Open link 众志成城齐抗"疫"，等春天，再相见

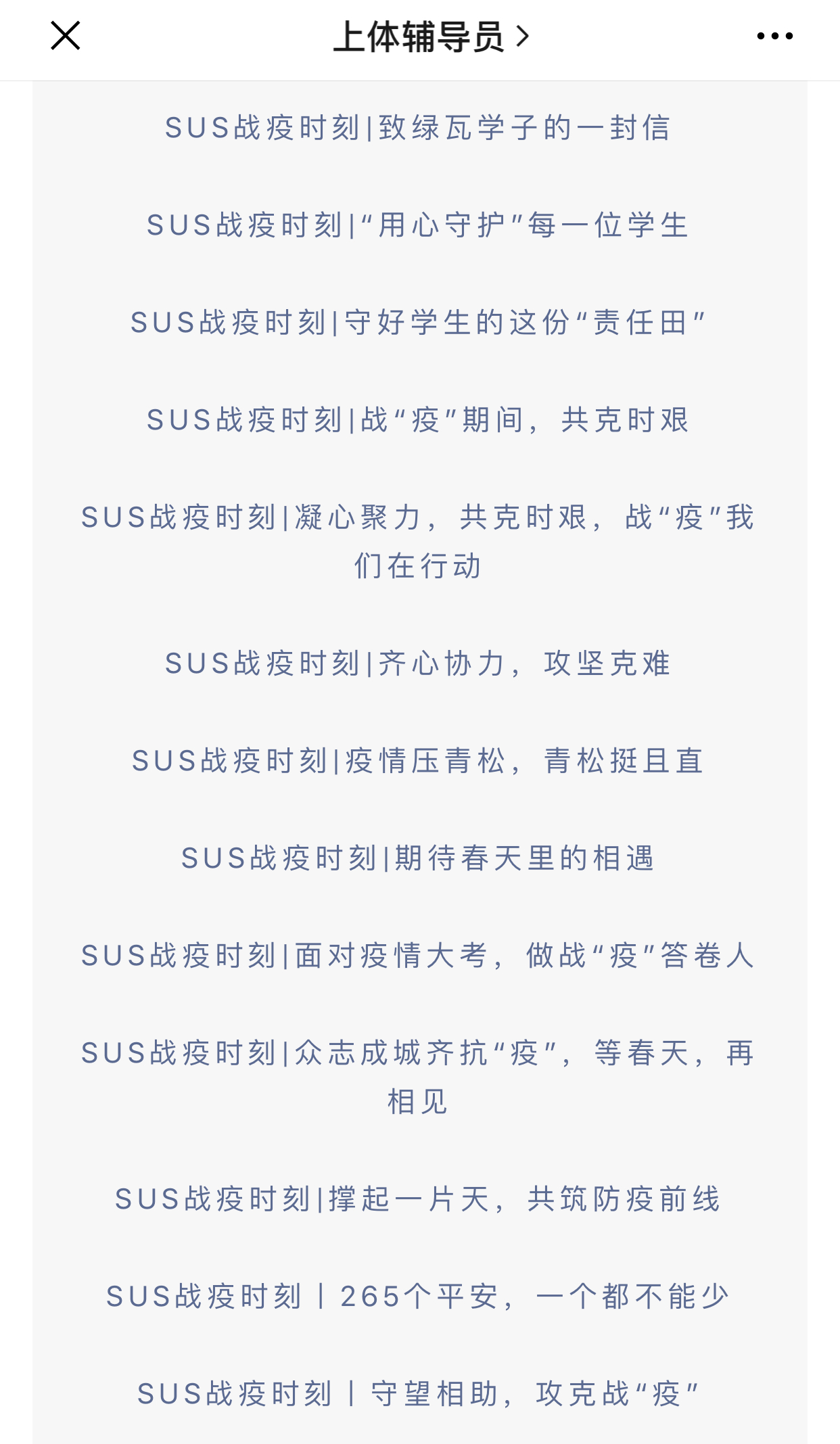click(418, 1053)
